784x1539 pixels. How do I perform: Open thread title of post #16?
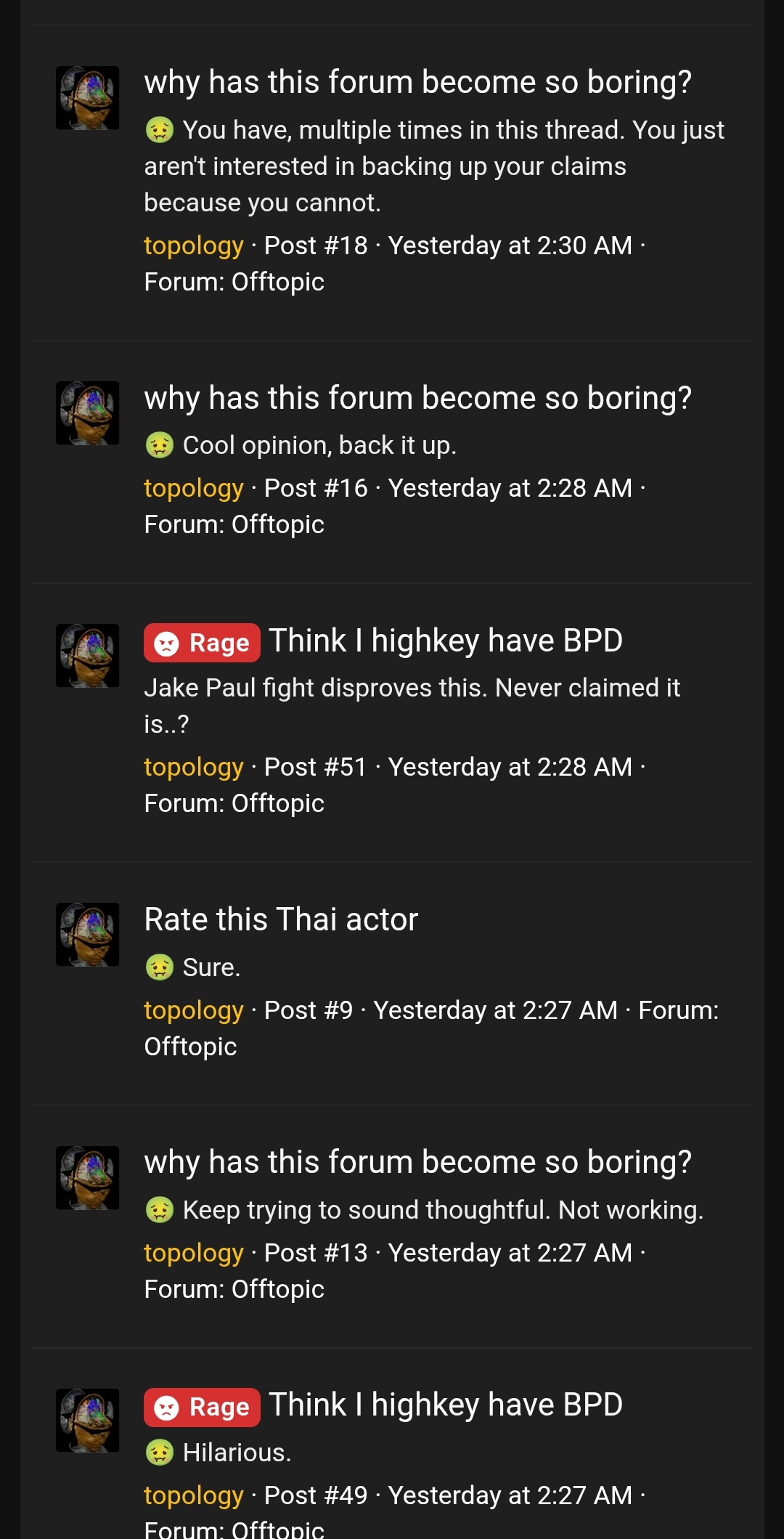tap(417, 398)
